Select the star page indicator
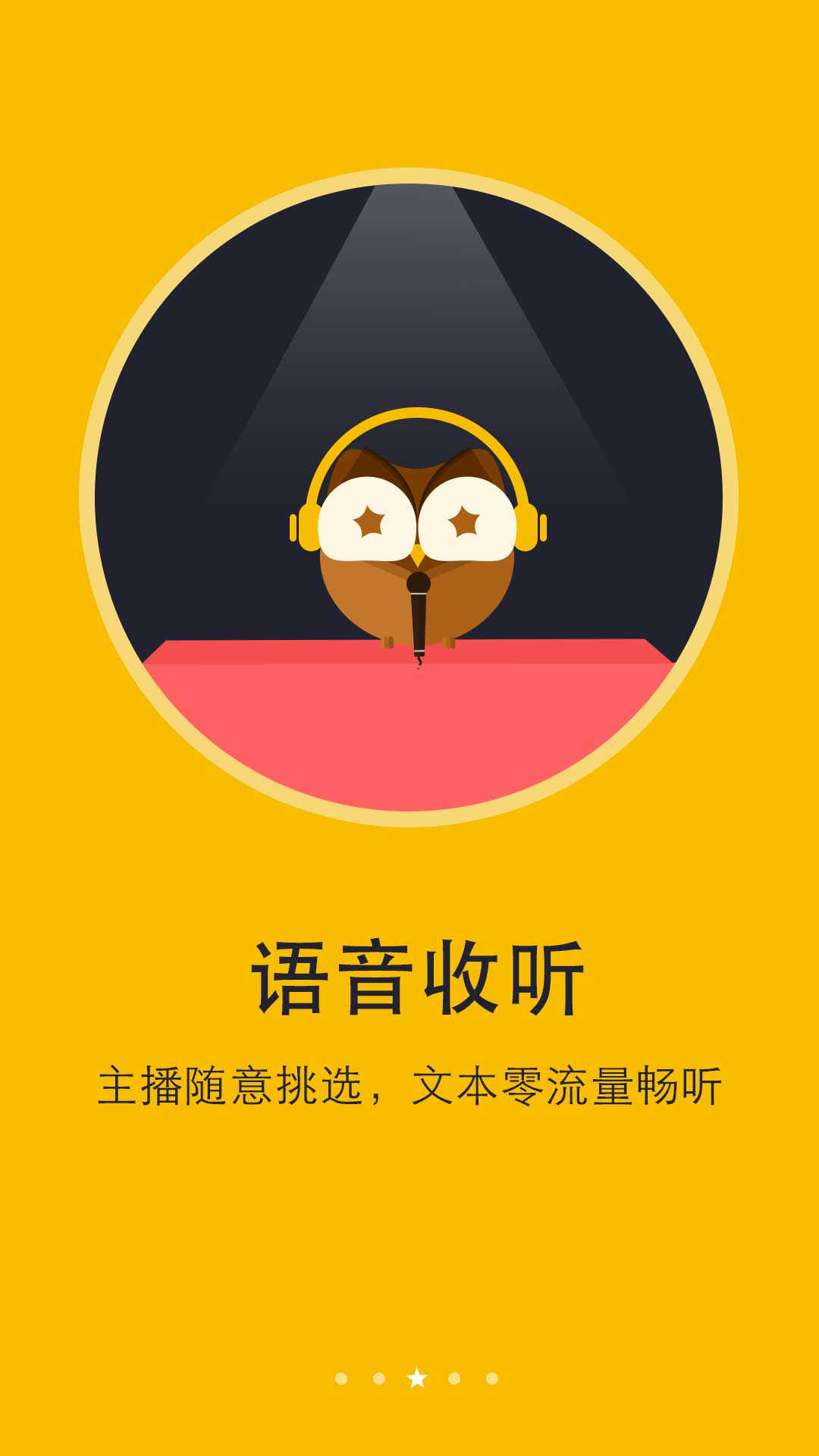This screenshot has width=819, height=1456. coord(417,1378)
